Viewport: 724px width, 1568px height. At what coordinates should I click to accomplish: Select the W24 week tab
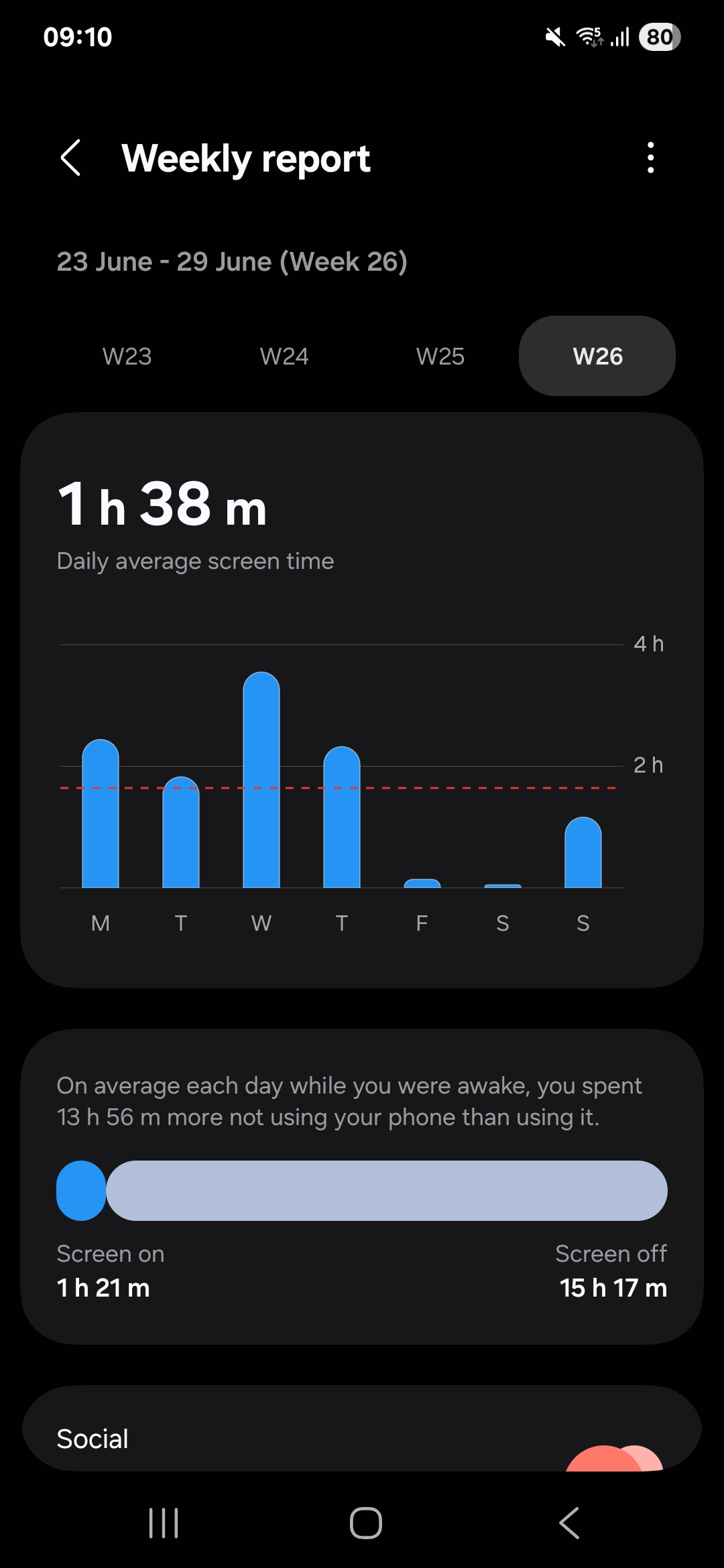(x=284, y=356)
